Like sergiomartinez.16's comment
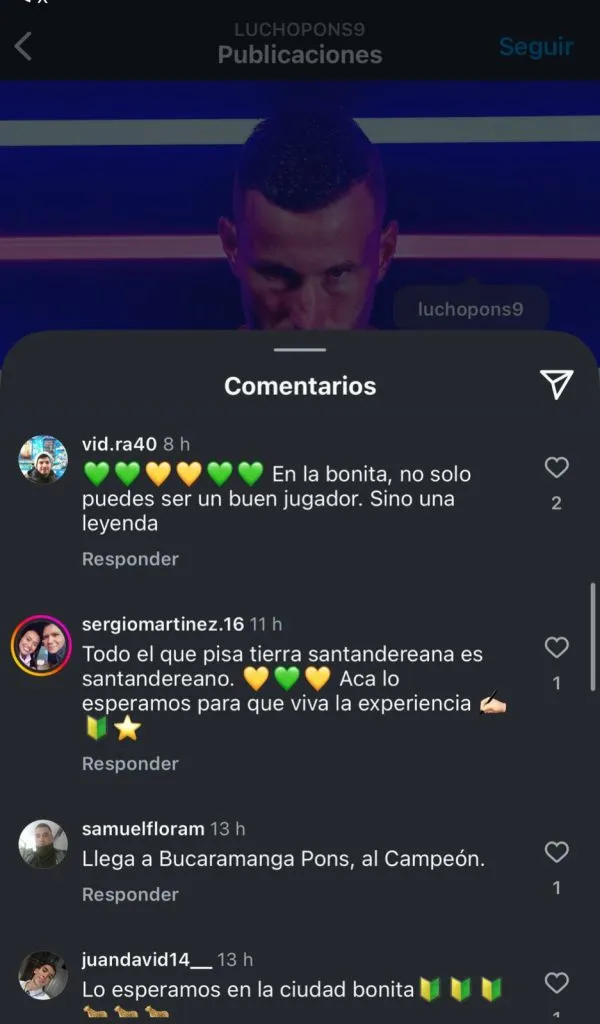 coord(556,647)
